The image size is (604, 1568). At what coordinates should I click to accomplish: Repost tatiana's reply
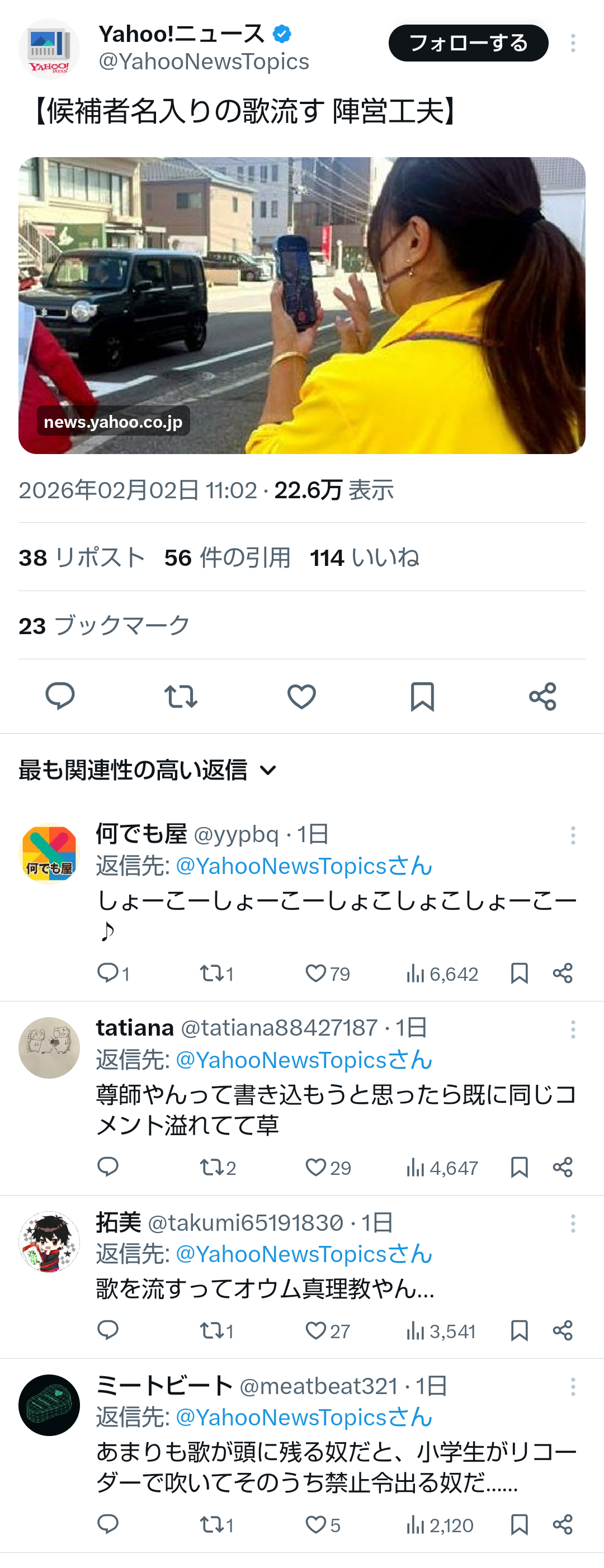pos(212,1167)
